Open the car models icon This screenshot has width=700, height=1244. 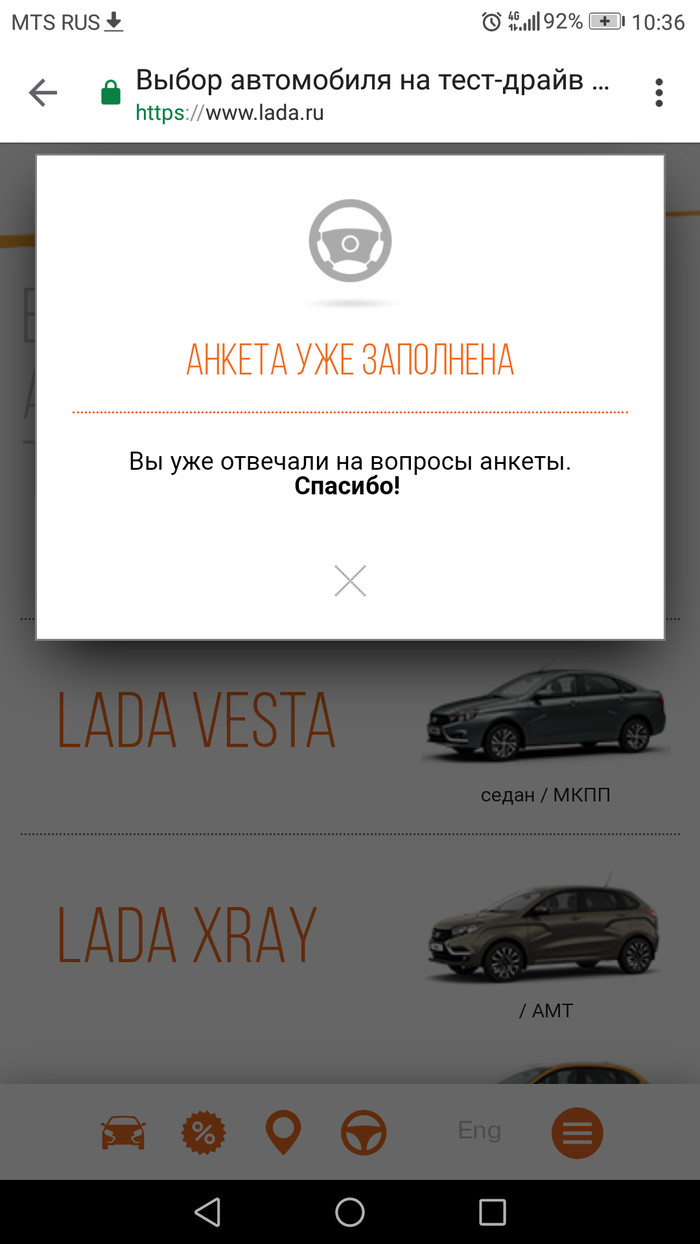(123, 1133)
